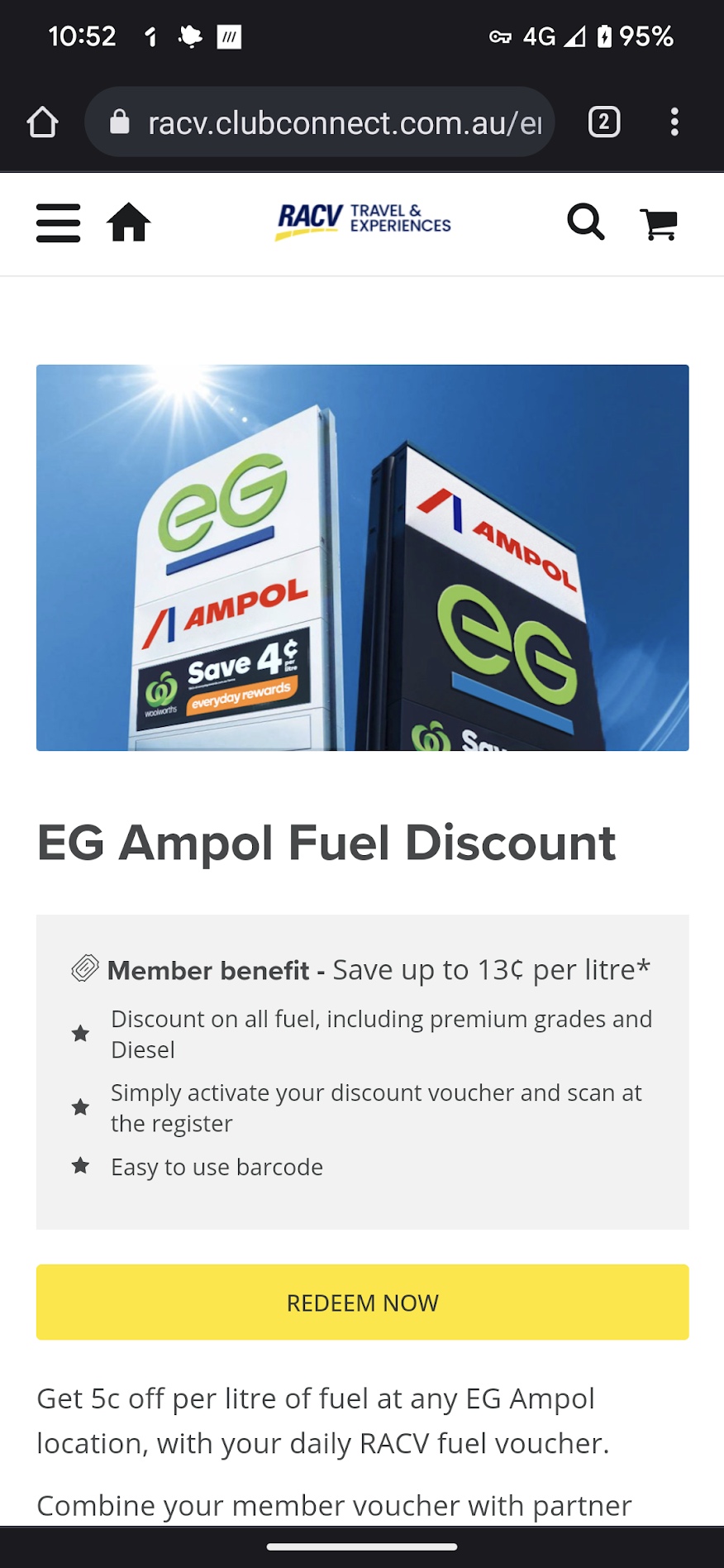Open the site search magnifier
Image resolution: width=724 pixels, height=1568 pixels.
point(586,222)
